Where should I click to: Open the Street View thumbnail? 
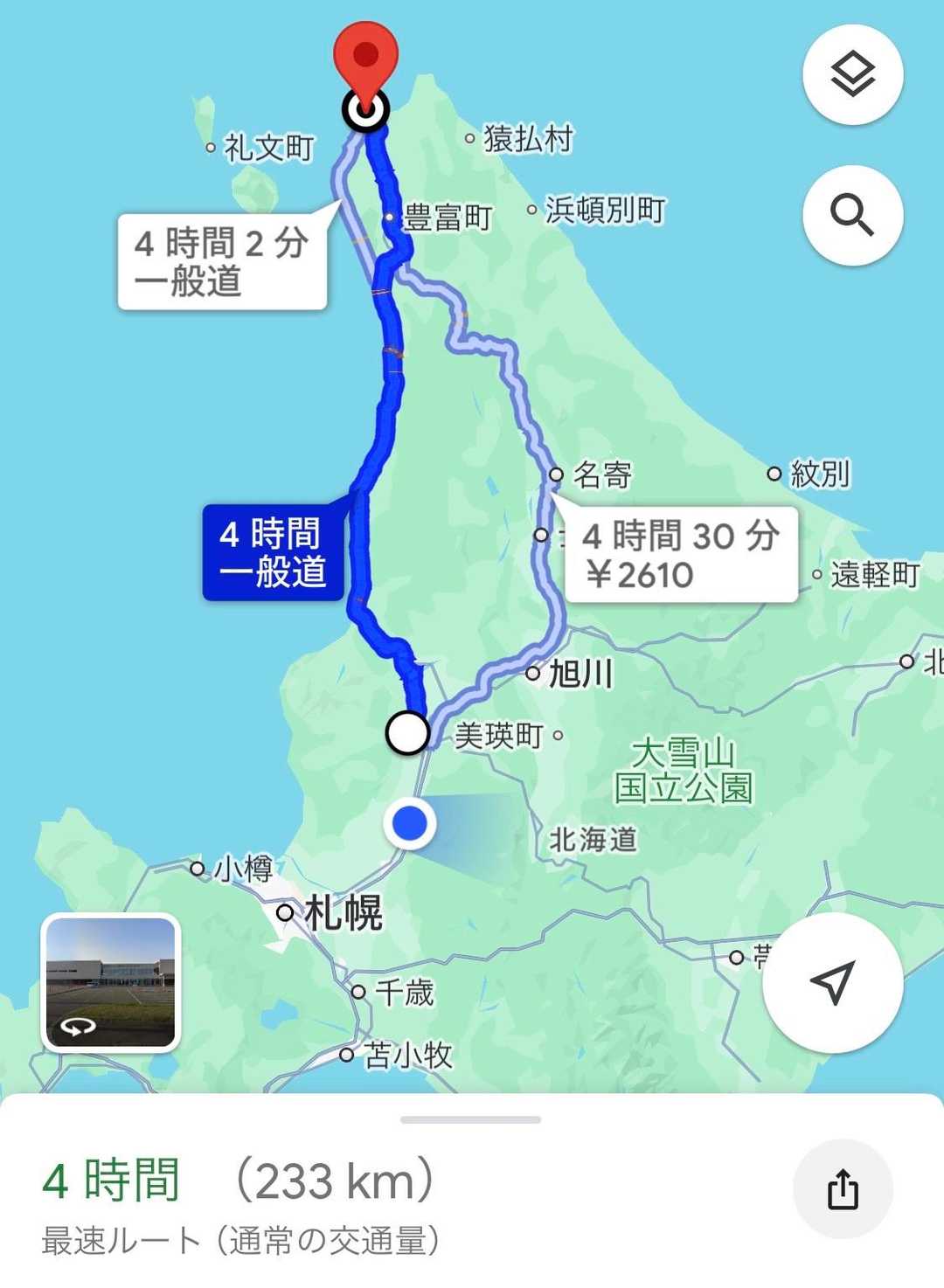click(111, 981)
